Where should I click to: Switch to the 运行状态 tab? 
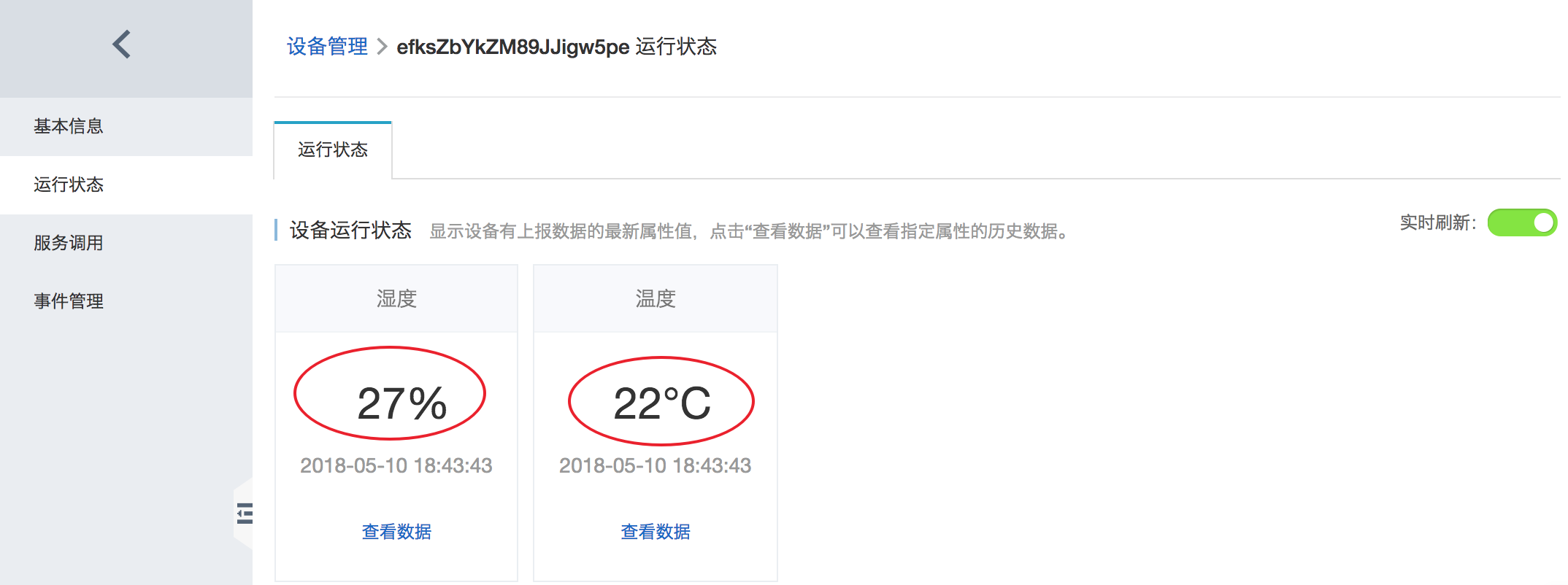coord(333,150)
